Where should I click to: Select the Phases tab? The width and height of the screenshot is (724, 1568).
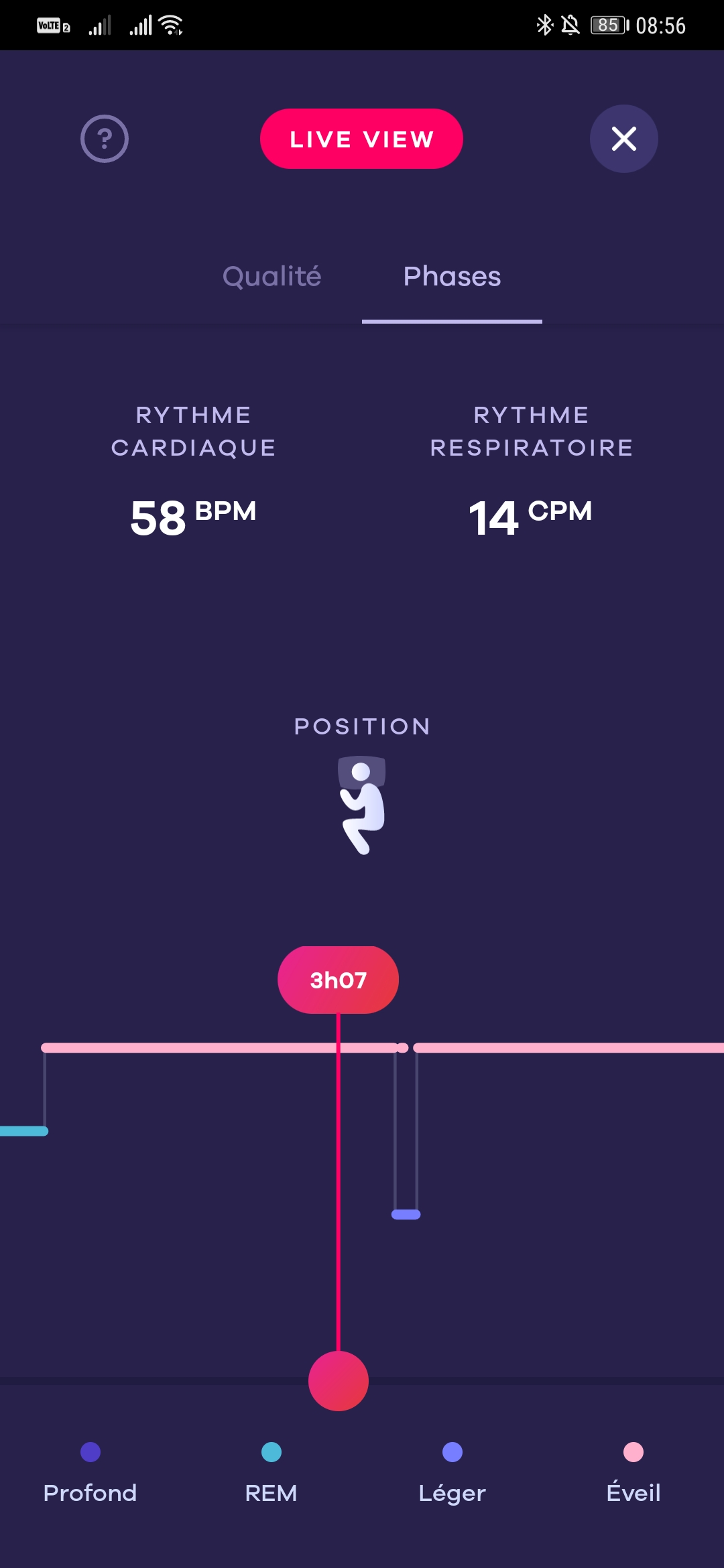(x=452, y=276)
